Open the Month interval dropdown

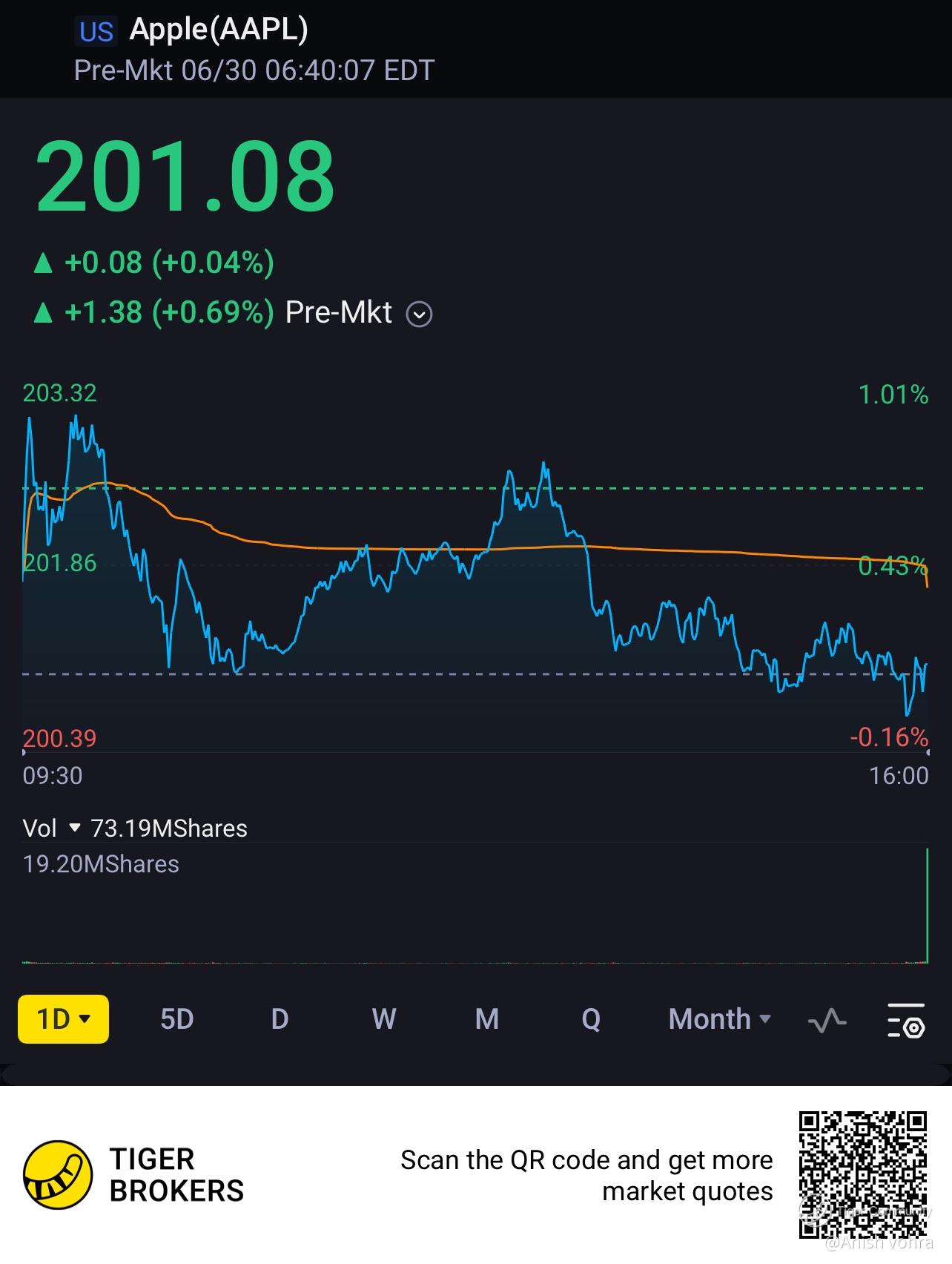720,1019
